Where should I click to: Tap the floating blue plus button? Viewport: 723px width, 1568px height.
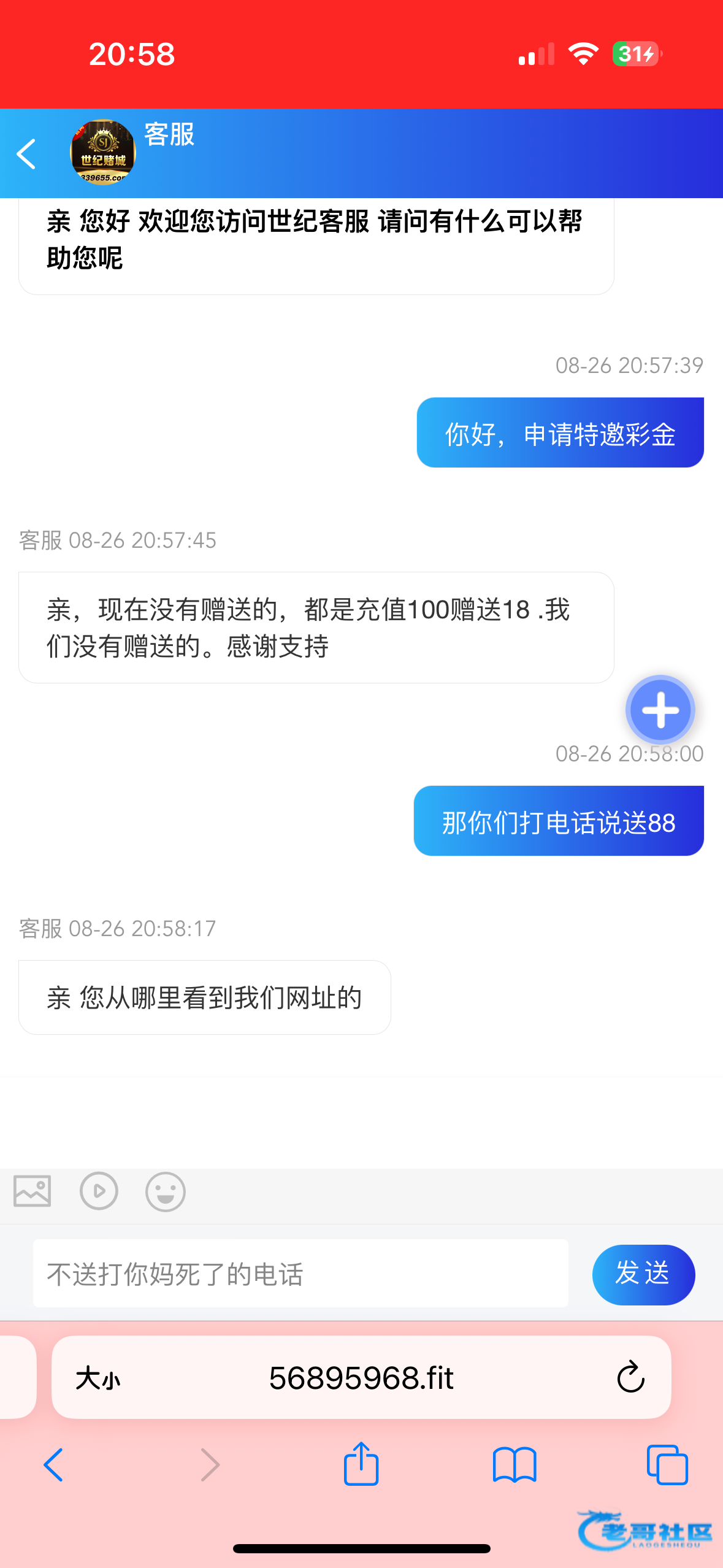click(660, 710)
